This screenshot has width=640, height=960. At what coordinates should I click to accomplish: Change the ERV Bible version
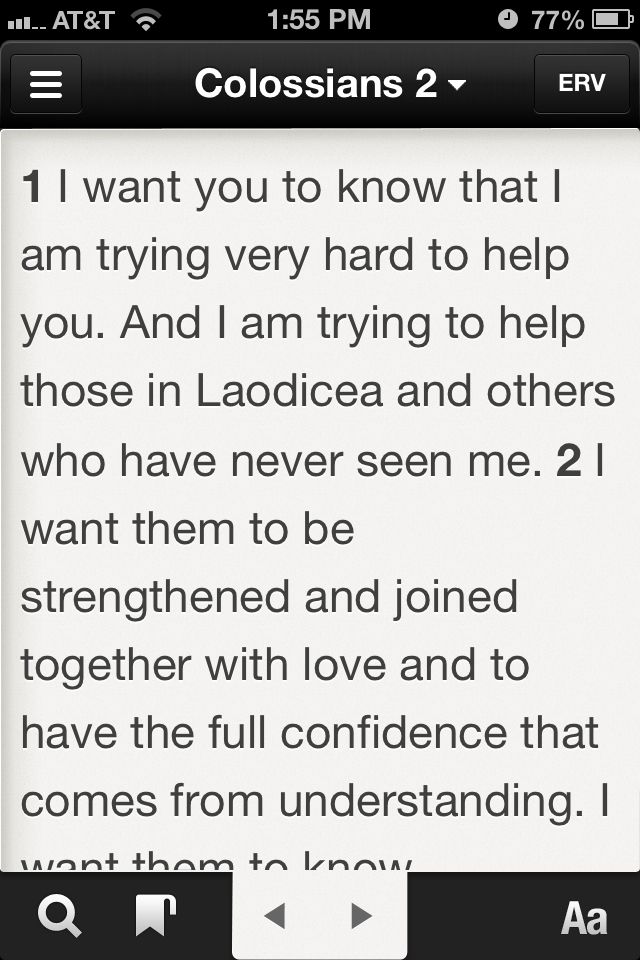tap(581, 83)
